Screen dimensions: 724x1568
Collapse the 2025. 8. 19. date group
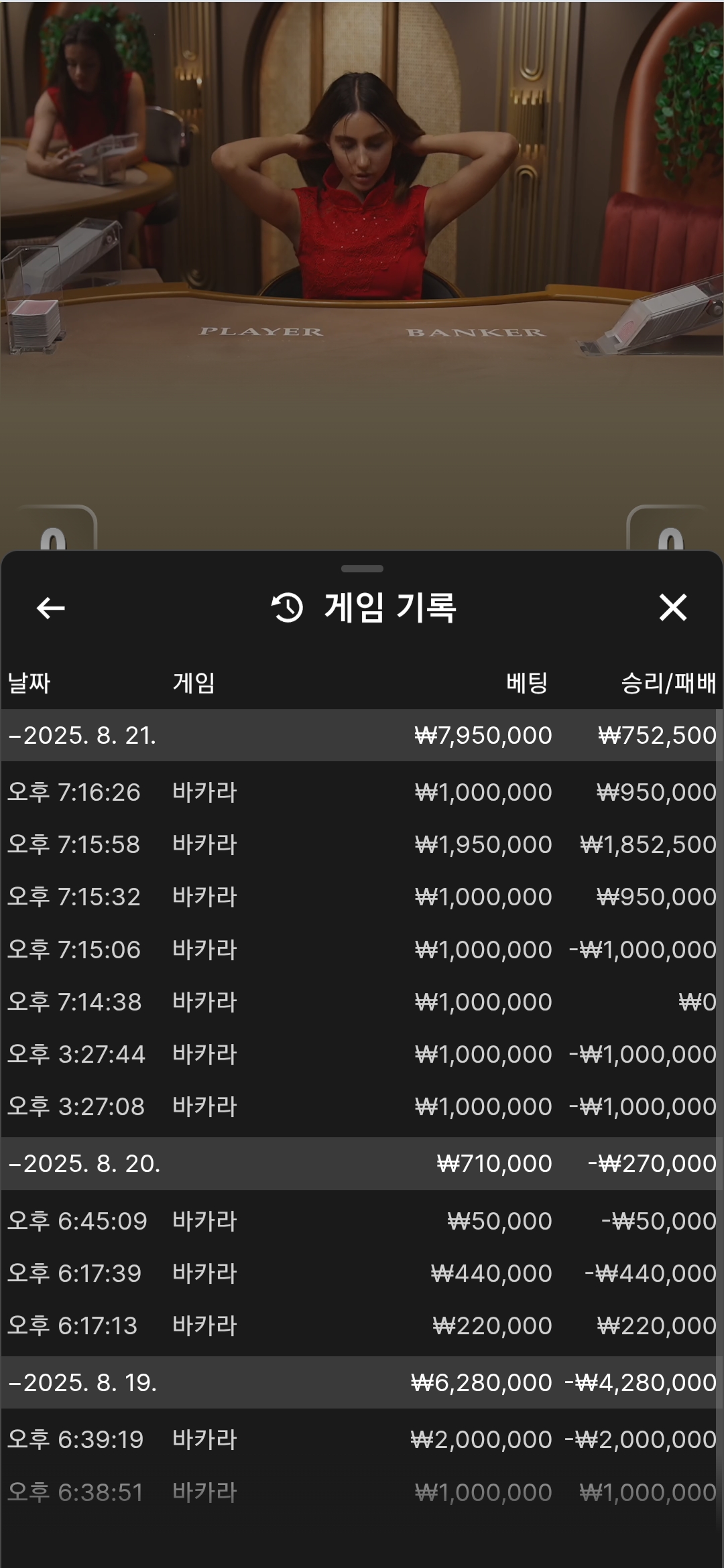(x=361, y=1382)
